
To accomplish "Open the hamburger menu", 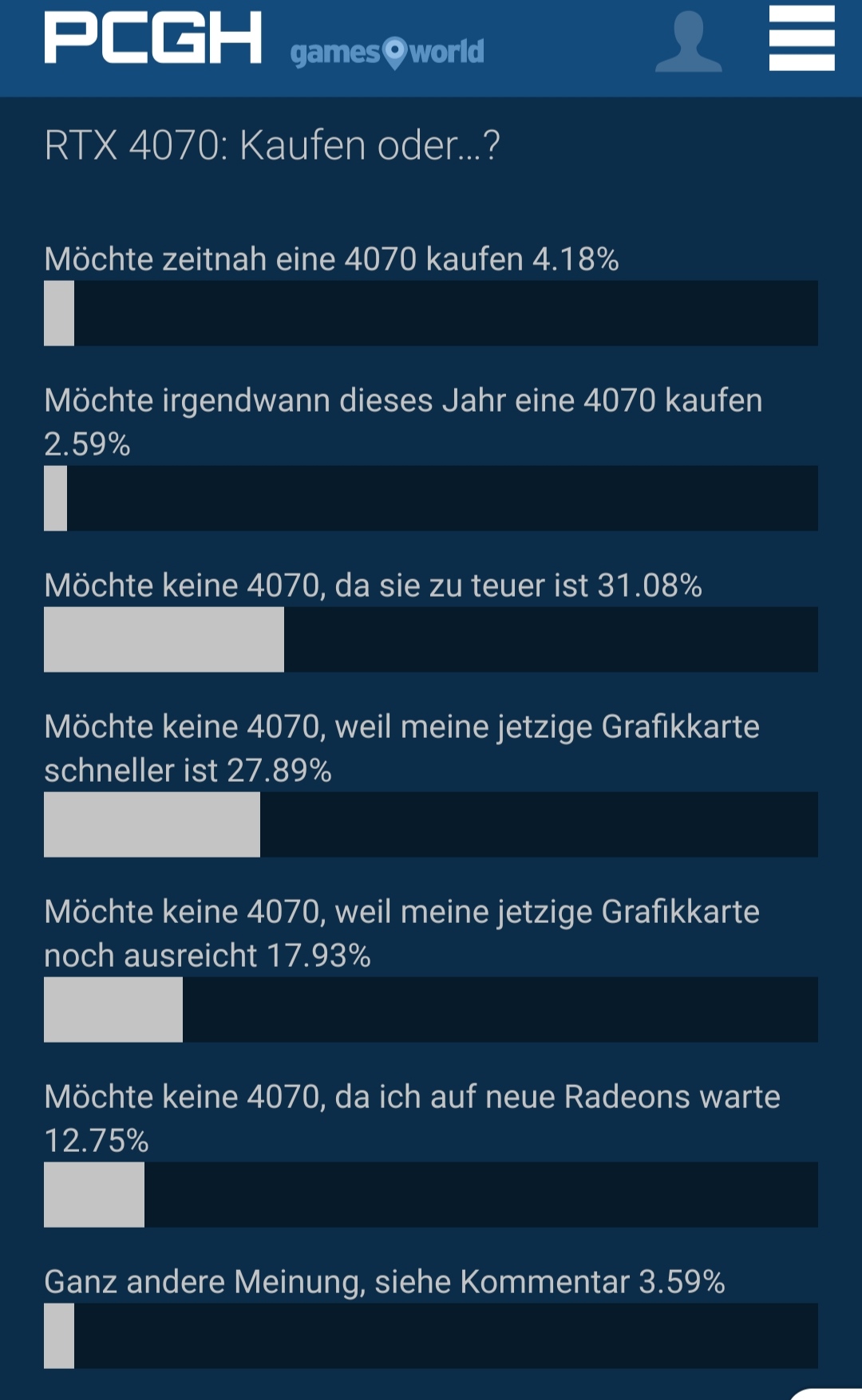I will pyautogui.click(x=801, y=38).
